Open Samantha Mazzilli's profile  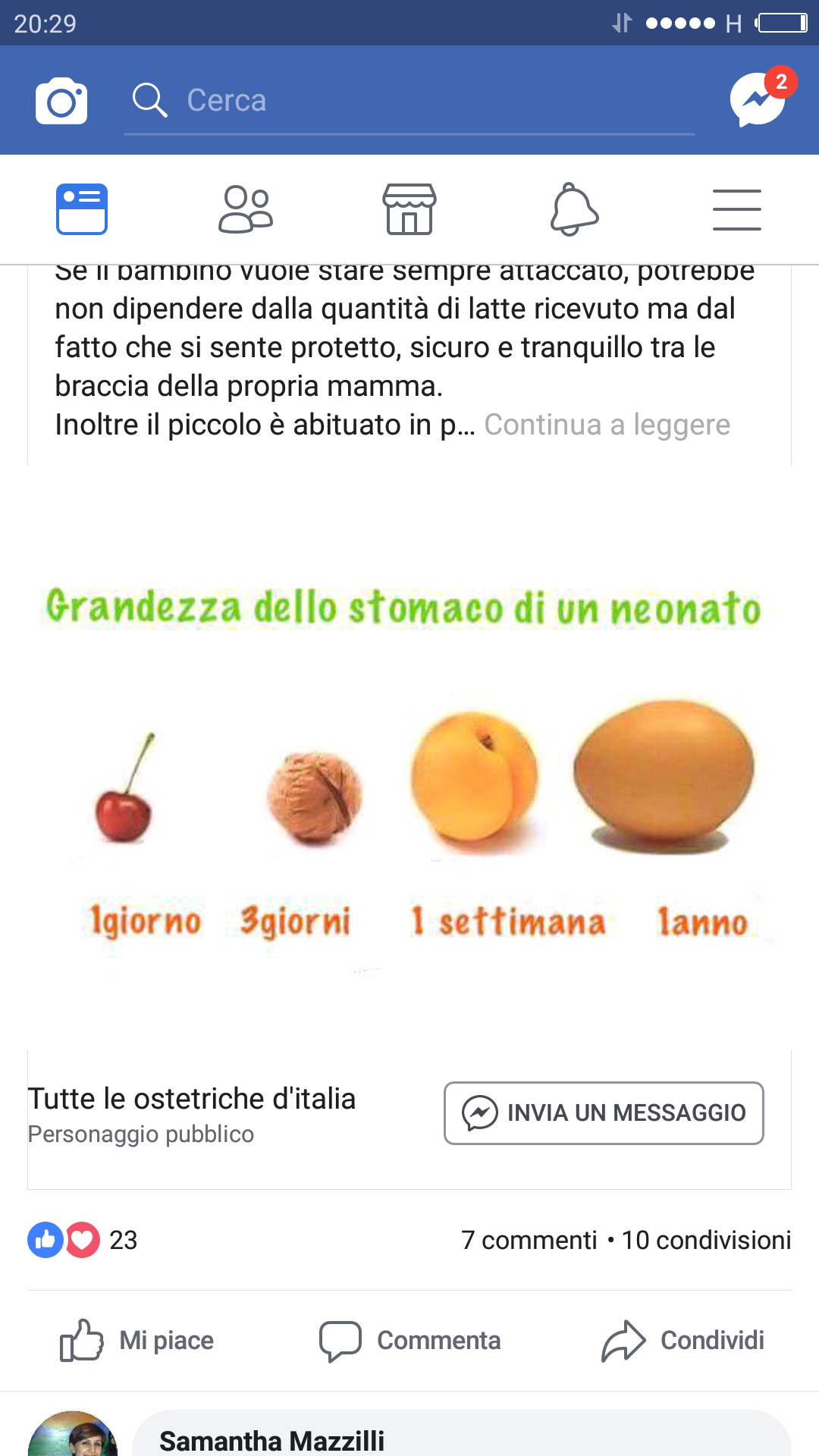point(271,1439)
